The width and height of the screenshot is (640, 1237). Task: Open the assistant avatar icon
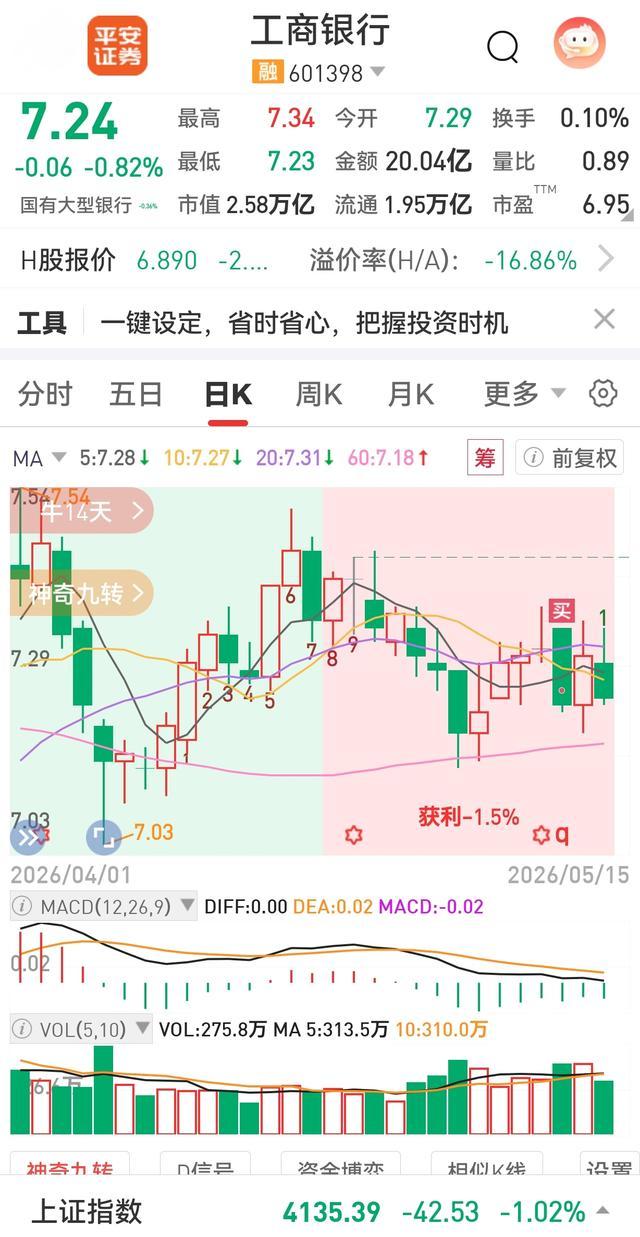coord(580,43)
